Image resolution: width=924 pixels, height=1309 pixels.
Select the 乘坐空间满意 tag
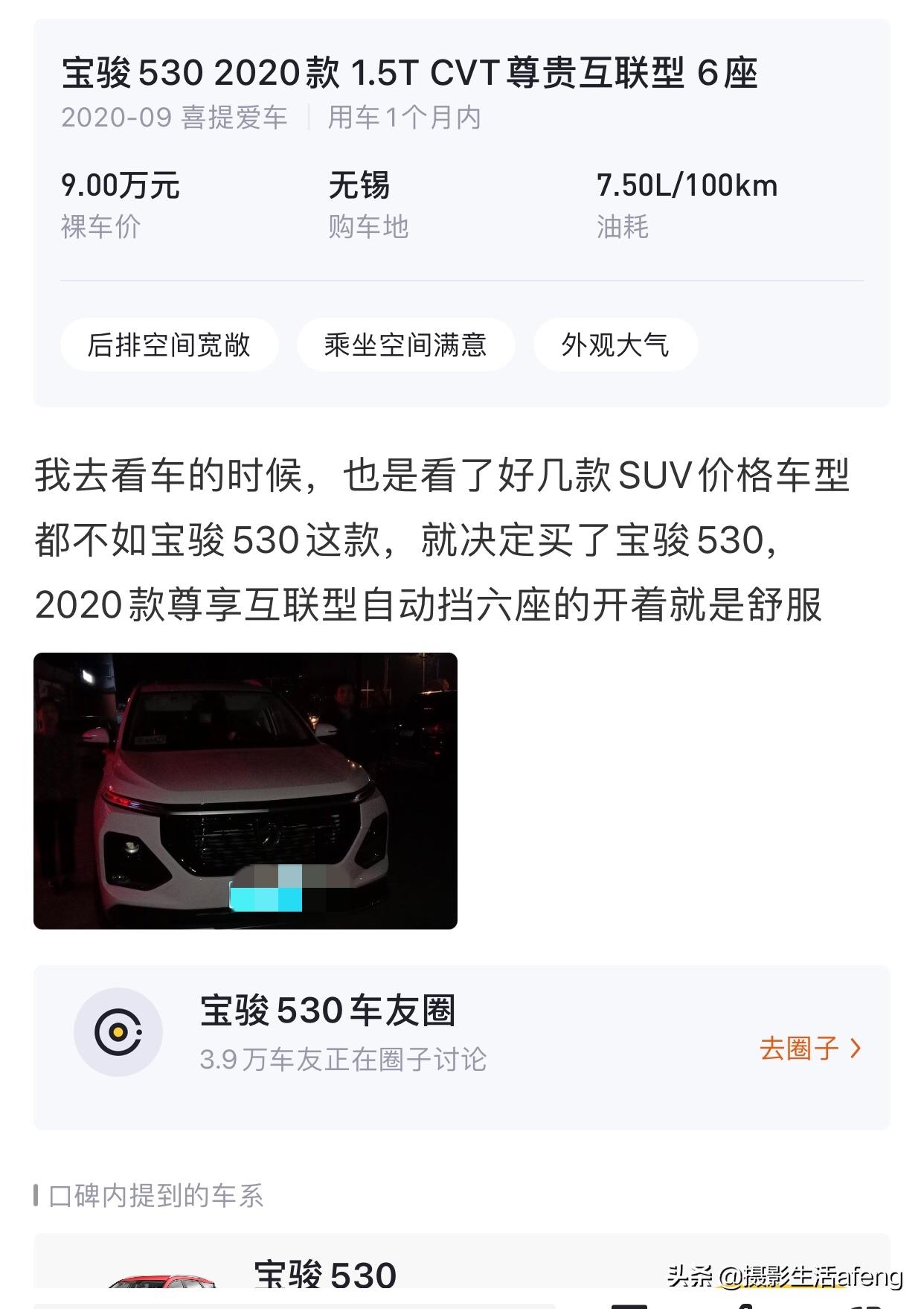tap(405, 345)
